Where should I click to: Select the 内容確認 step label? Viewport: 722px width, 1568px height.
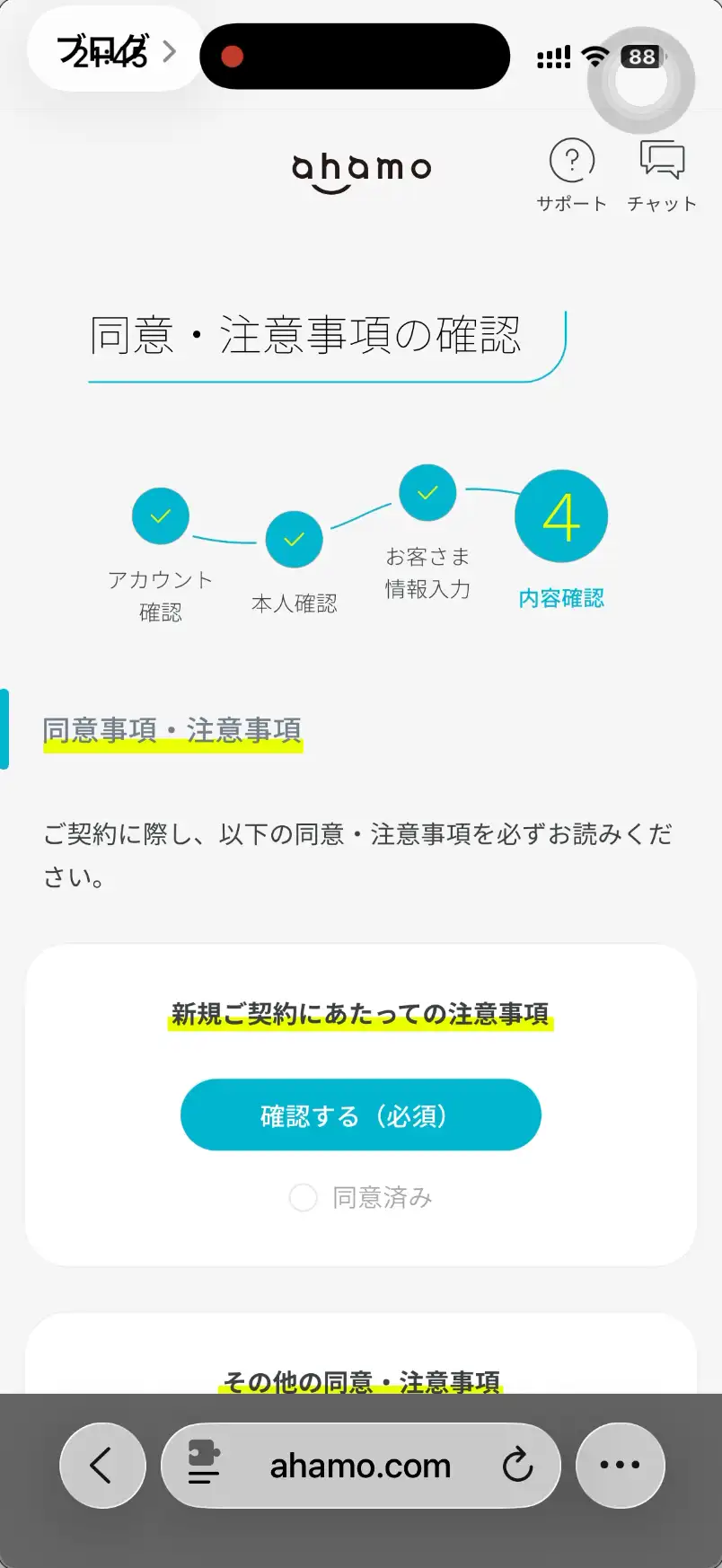coord(560,598)
